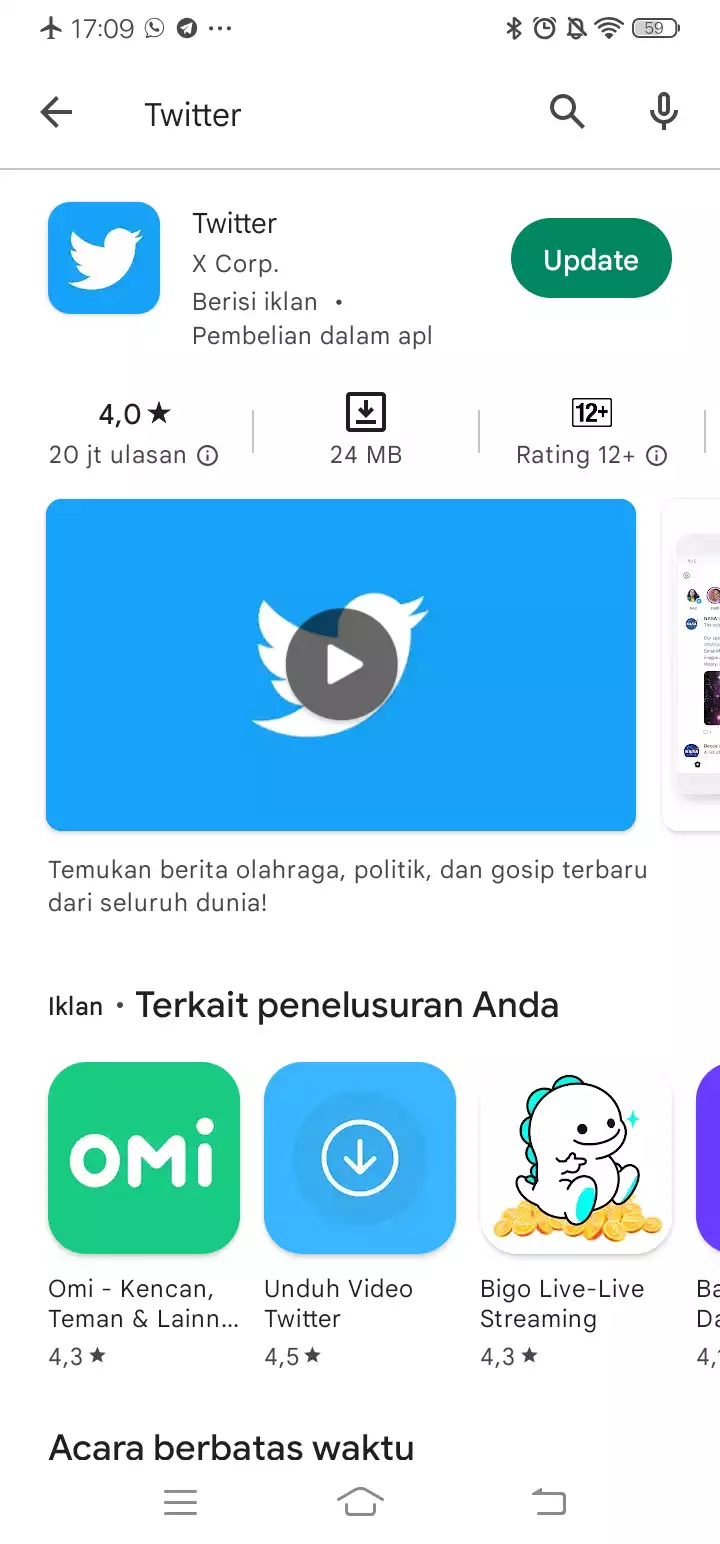This screenshot has height=1544, width=720.
Task: Show info about 20 jt ulasan
Action: click(x=207, y=456)
